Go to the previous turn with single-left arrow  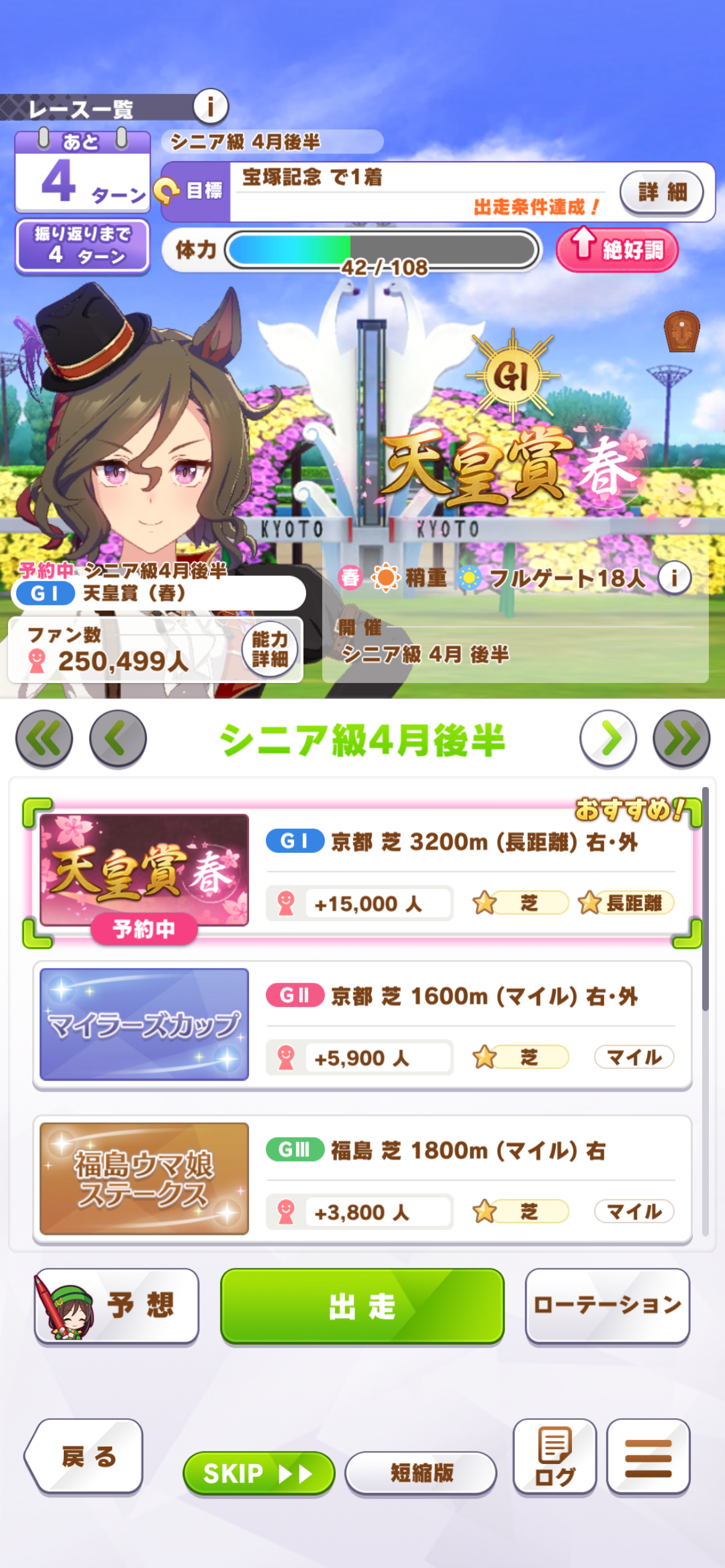coord(118,738)
